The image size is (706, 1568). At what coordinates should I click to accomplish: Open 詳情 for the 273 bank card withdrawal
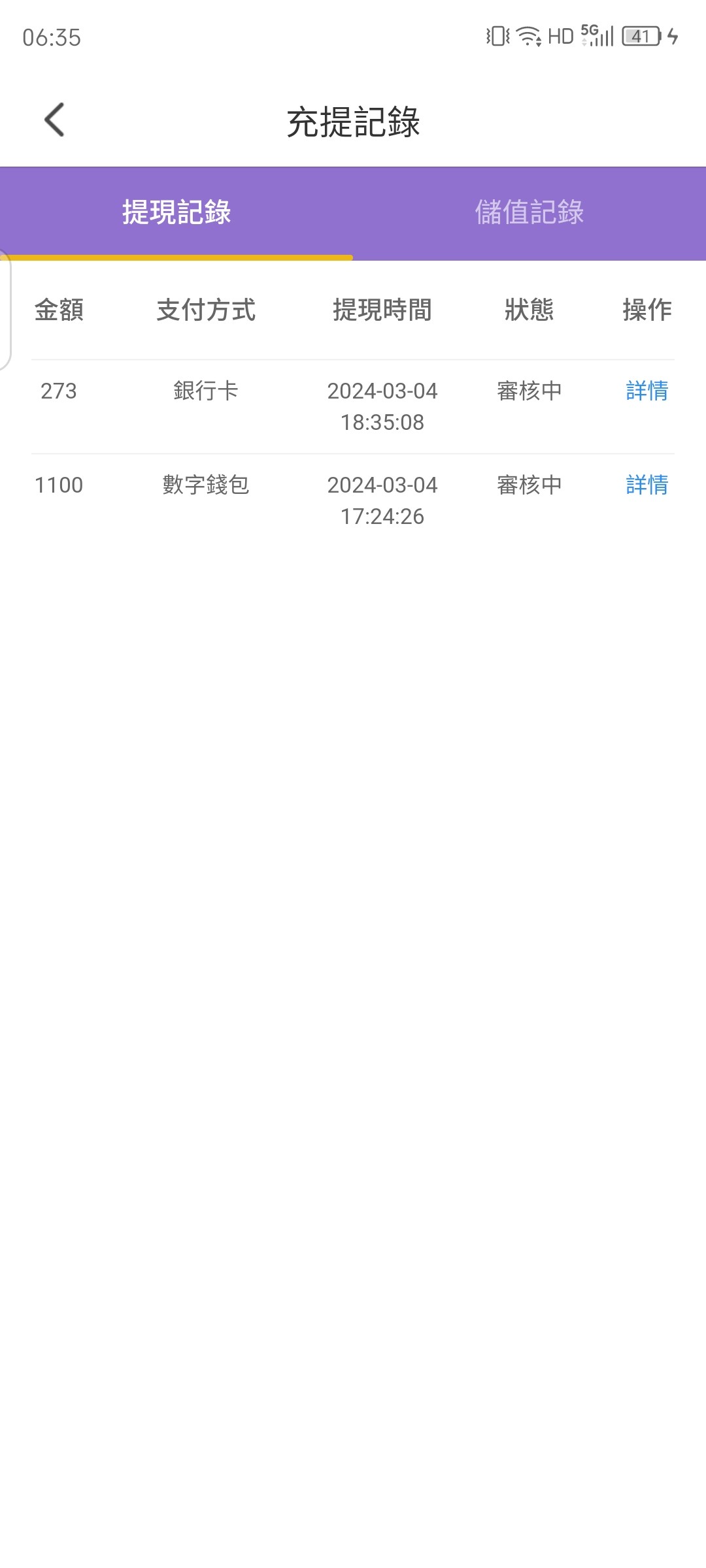click(x=647, y=391)
